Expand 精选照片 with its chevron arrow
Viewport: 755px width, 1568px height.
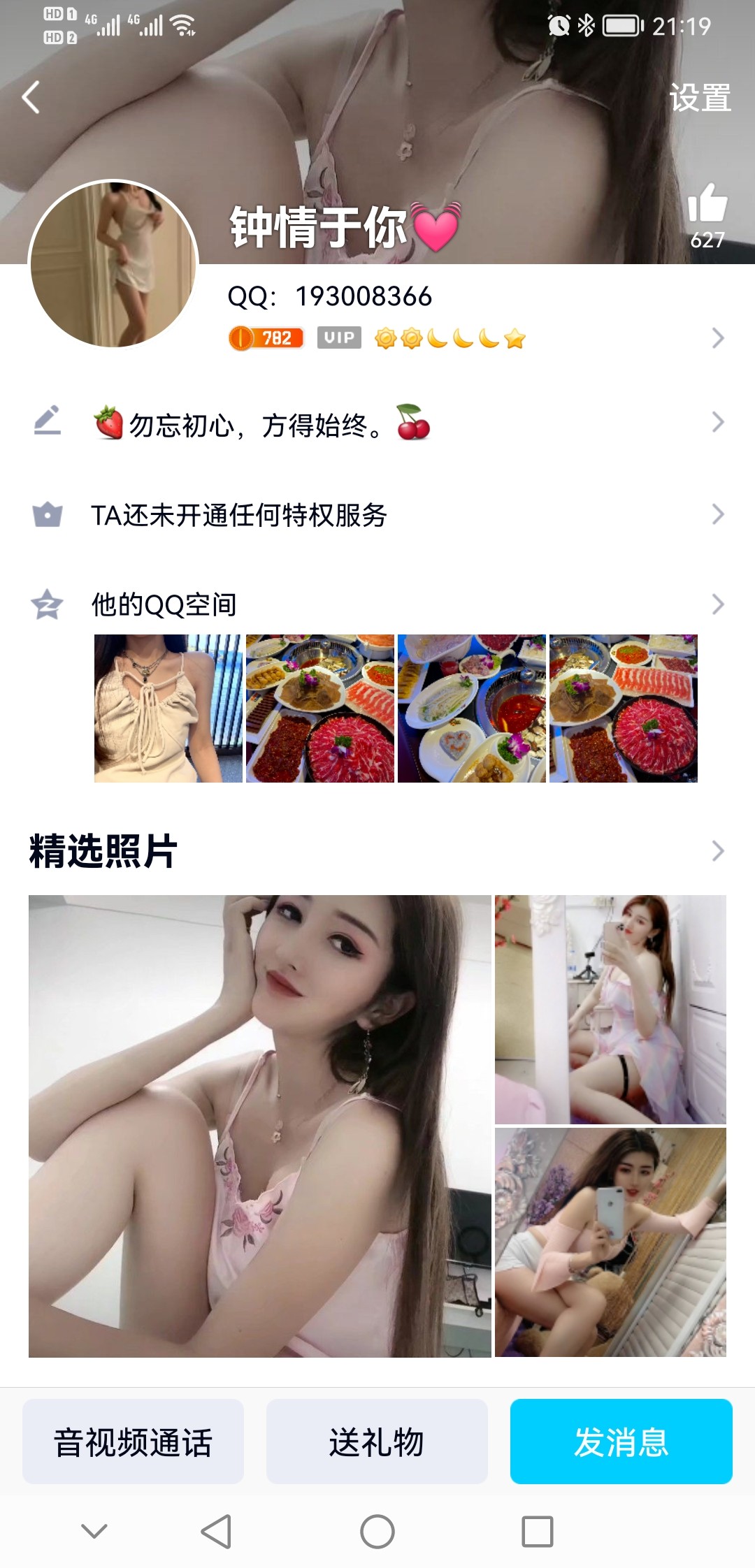[x=719, y=851]
